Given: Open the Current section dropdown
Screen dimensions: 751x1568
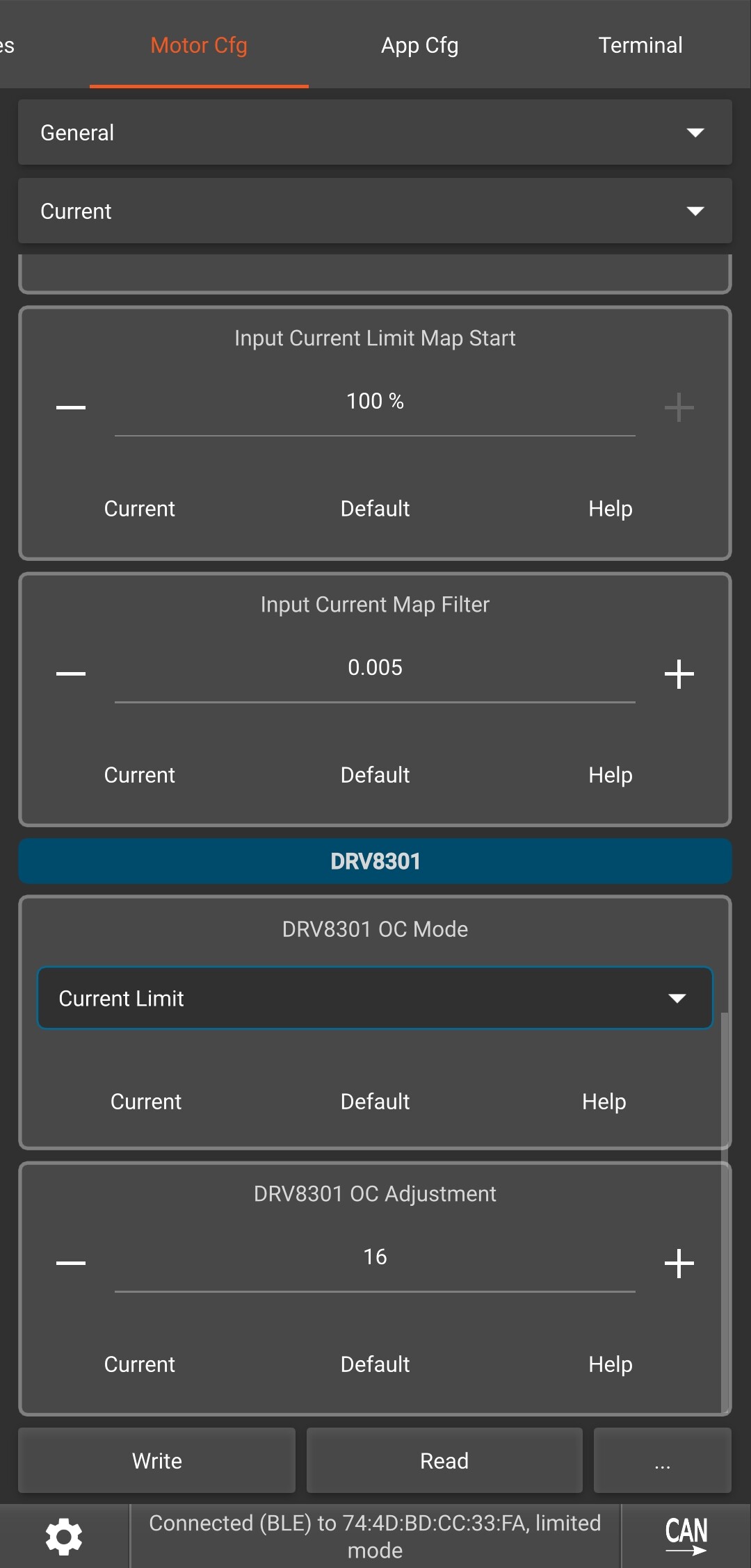Looking at the screenshot, I should click(375, 211).
